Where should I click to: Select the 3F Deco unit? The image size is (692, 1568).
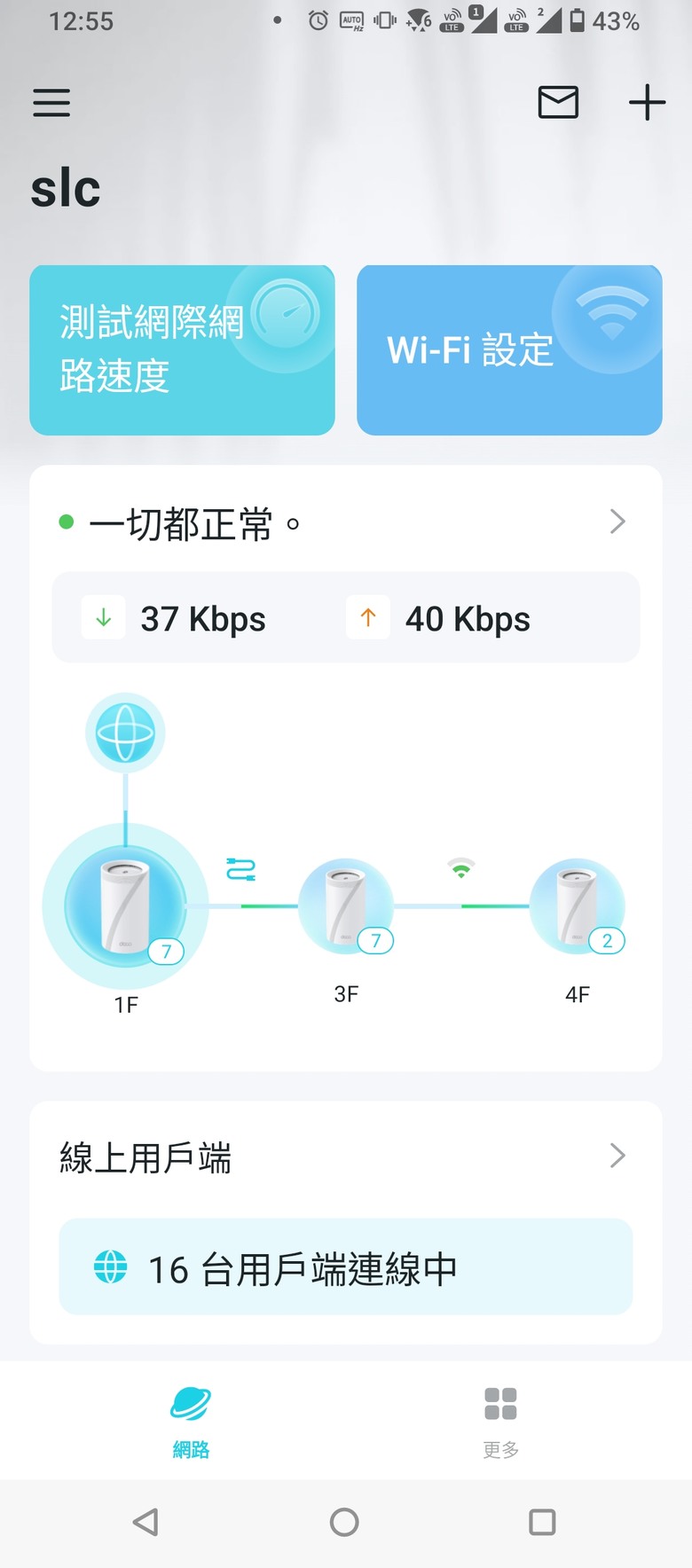coord(346,906)
